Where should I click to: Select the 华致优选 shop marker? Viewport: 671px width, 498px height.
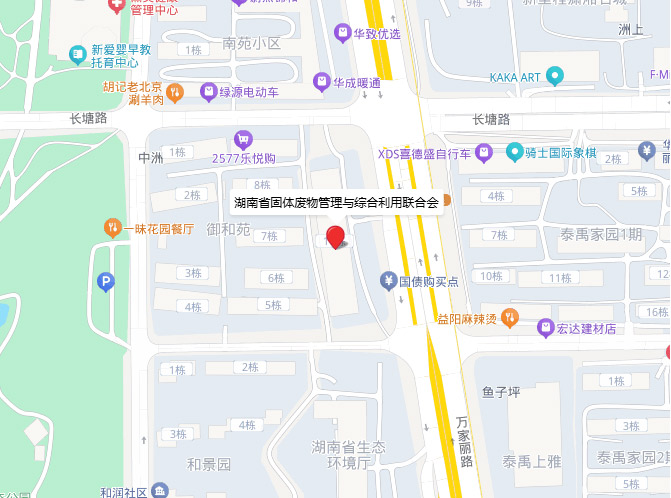point(343,33)
